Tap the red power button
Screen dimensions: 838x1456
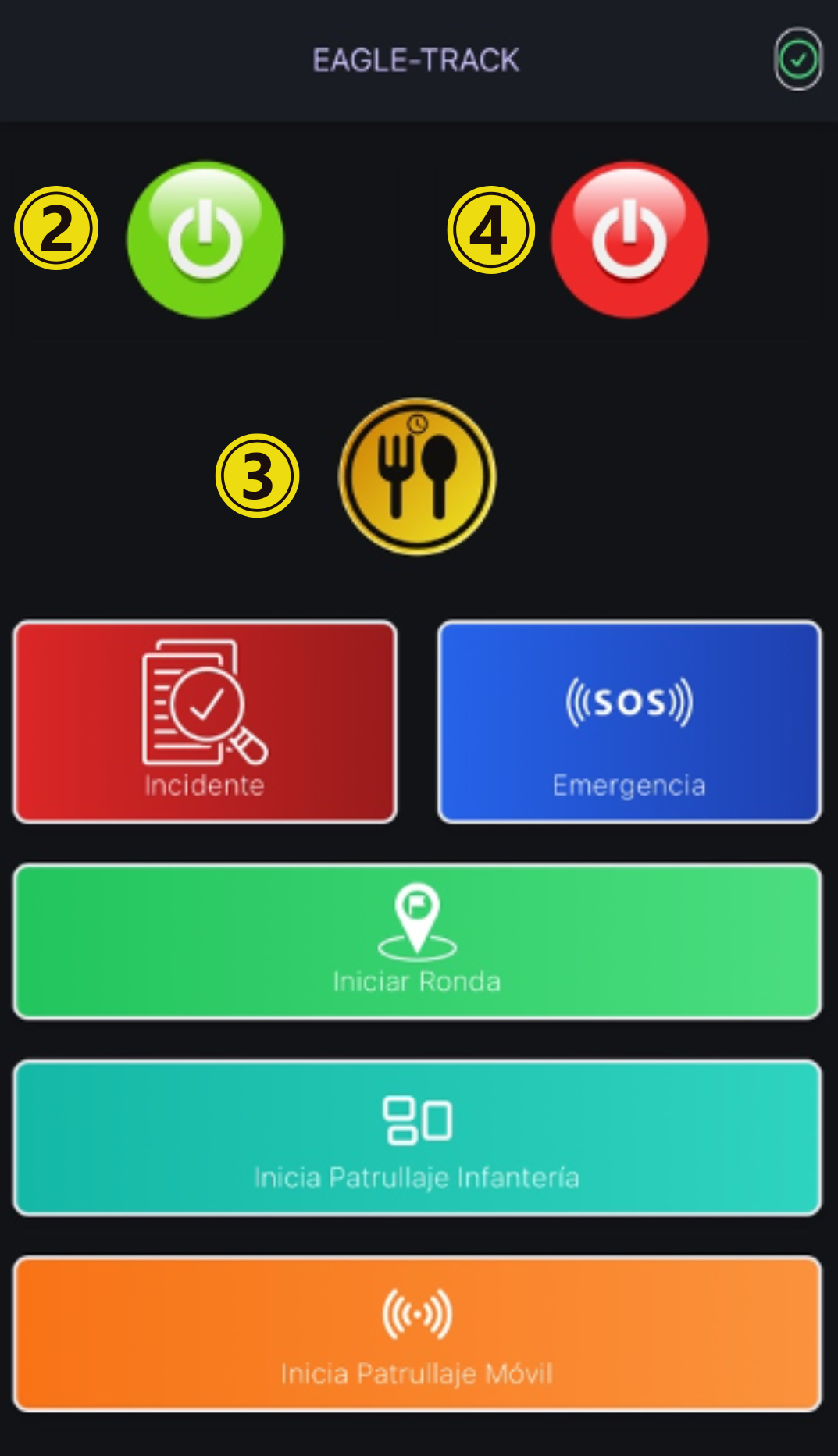[629, 240]
